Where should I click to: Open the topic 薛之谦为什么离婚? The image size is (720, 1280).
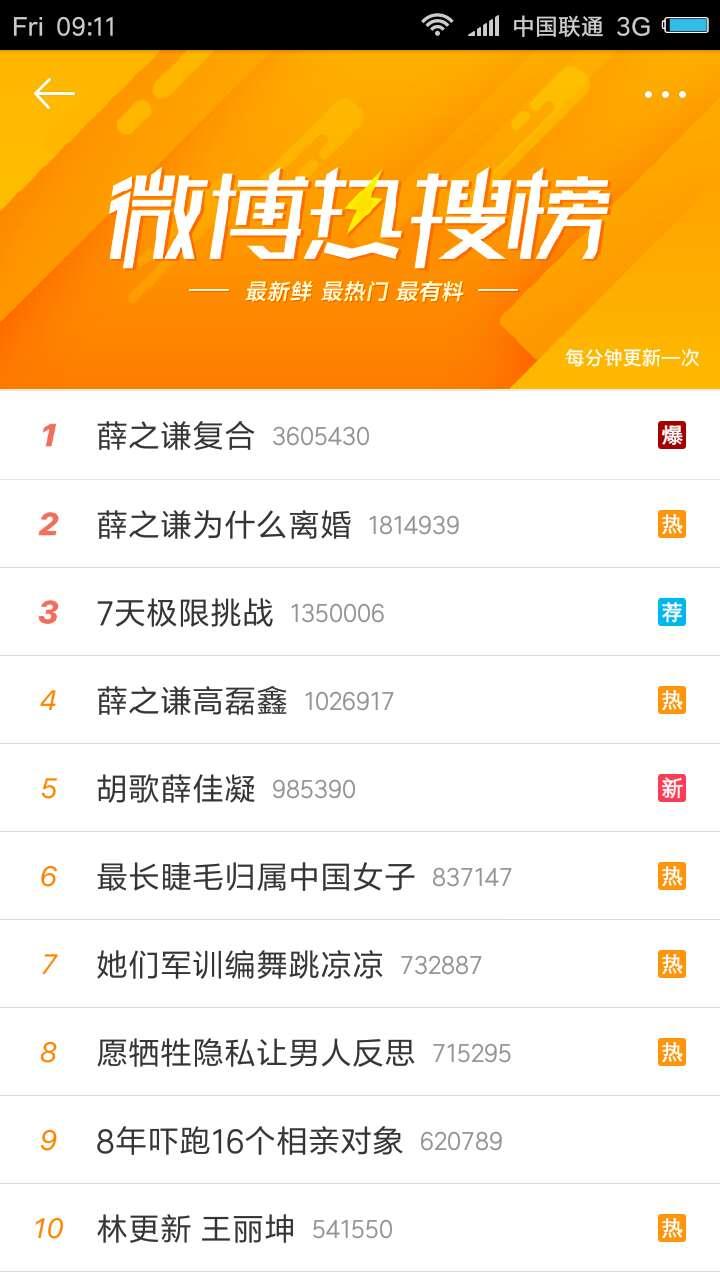(224, 524)
